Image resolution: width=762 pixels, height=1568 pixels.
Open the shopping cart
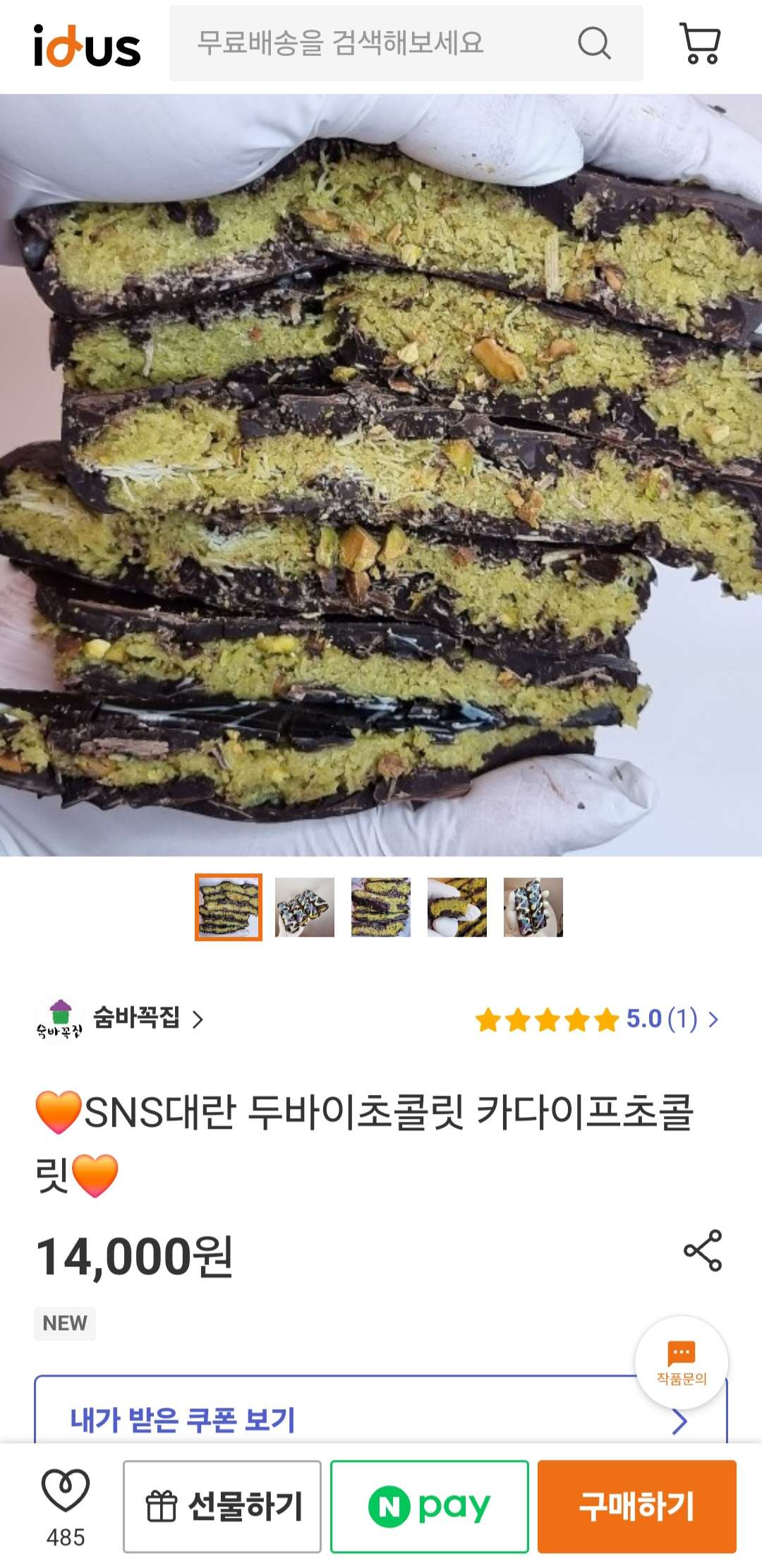699,43
